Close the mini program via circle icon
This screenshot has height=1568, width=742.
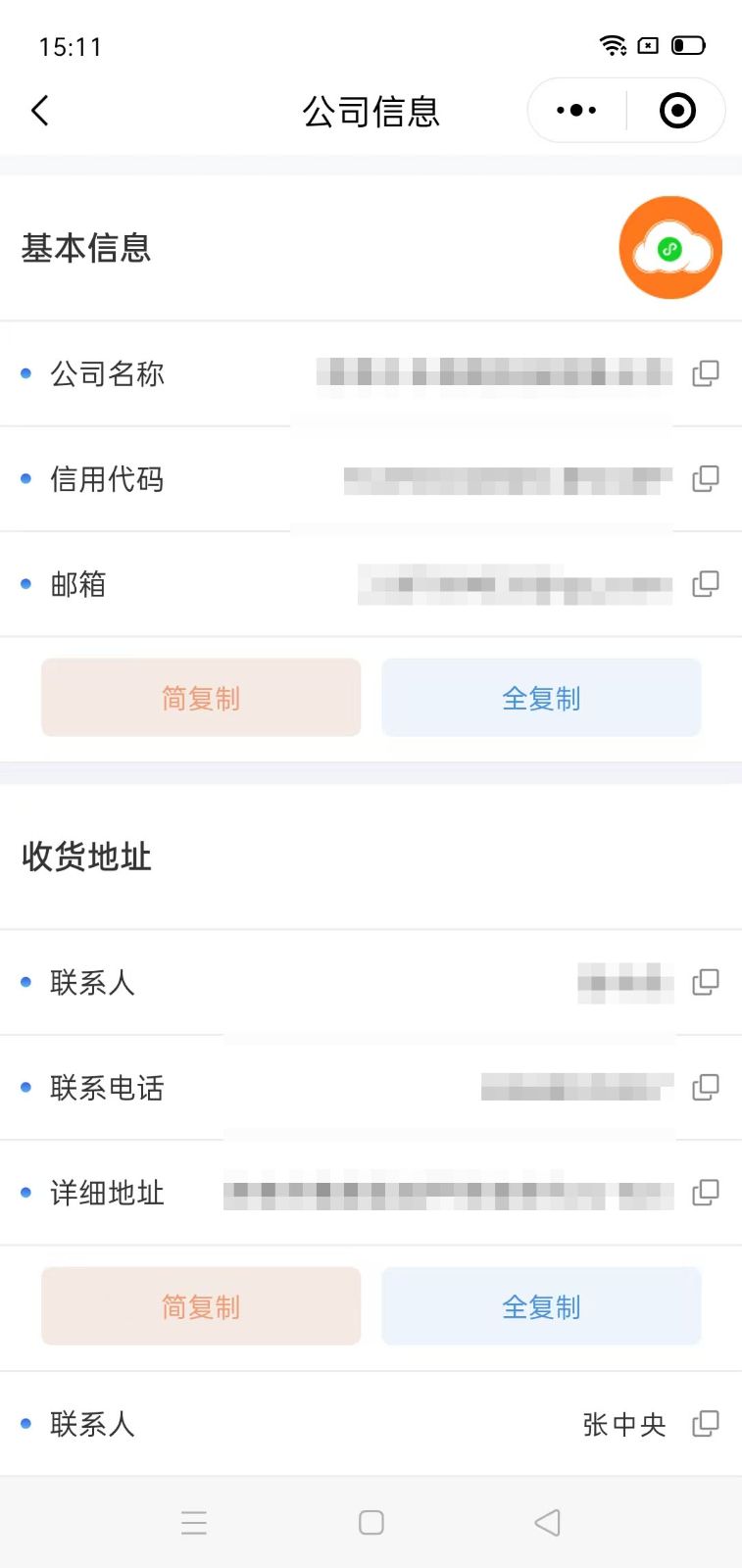pyautogui.click(x=677, y=111)
